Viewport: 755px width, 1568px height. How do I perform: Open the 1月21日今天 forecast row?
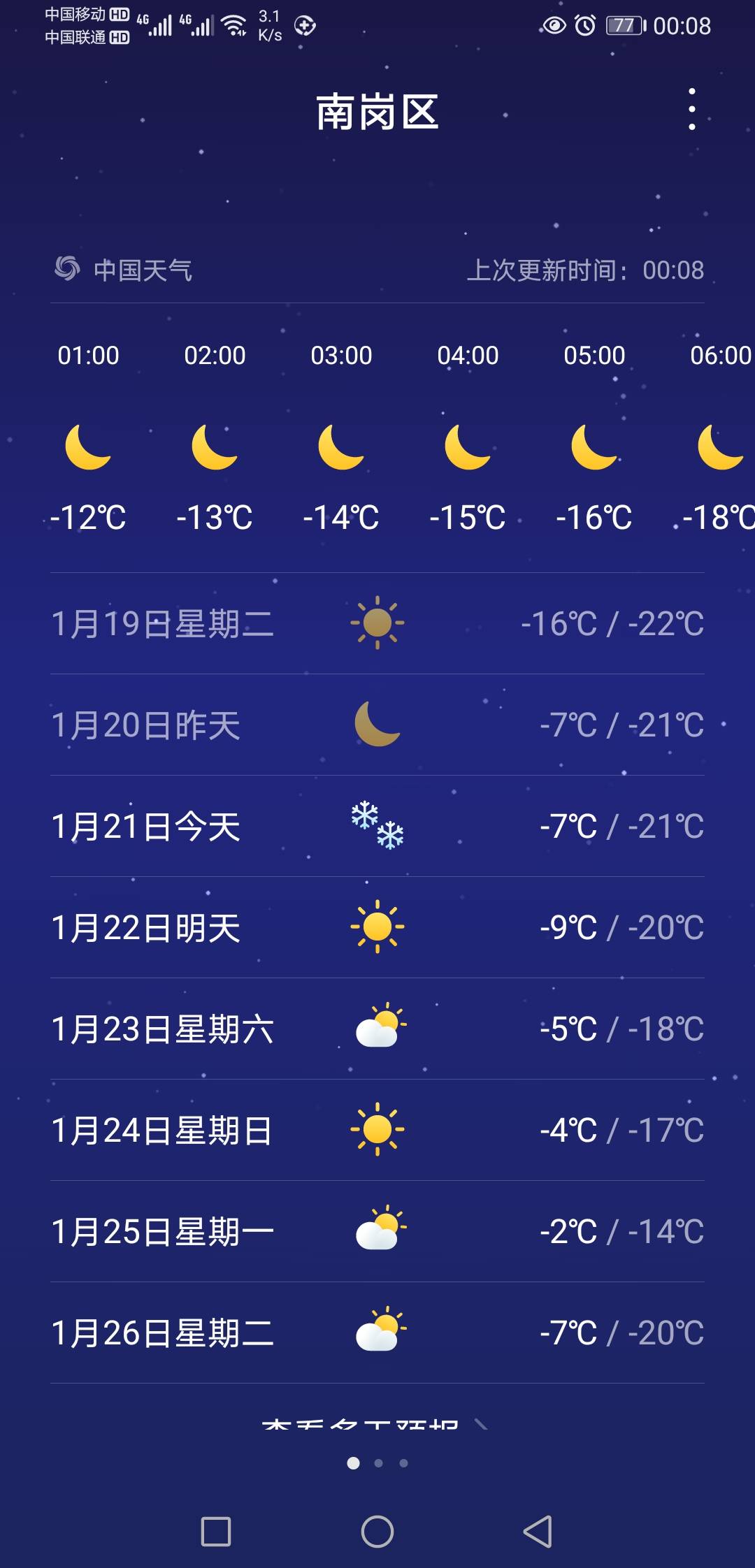[x=377, y=826]
